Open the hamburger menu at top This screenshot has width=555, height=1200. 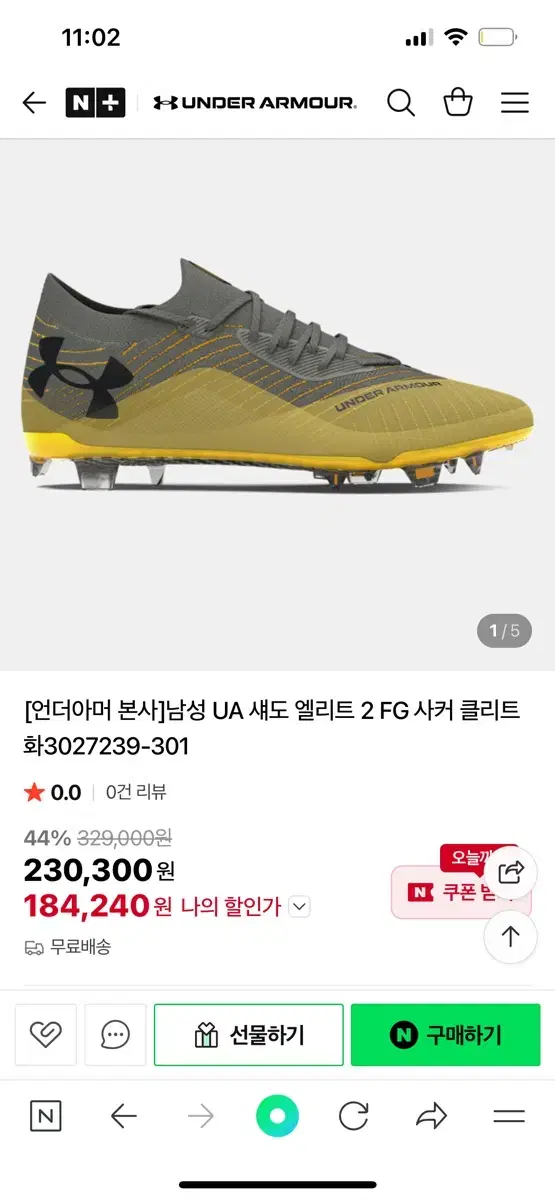(515, 102)
